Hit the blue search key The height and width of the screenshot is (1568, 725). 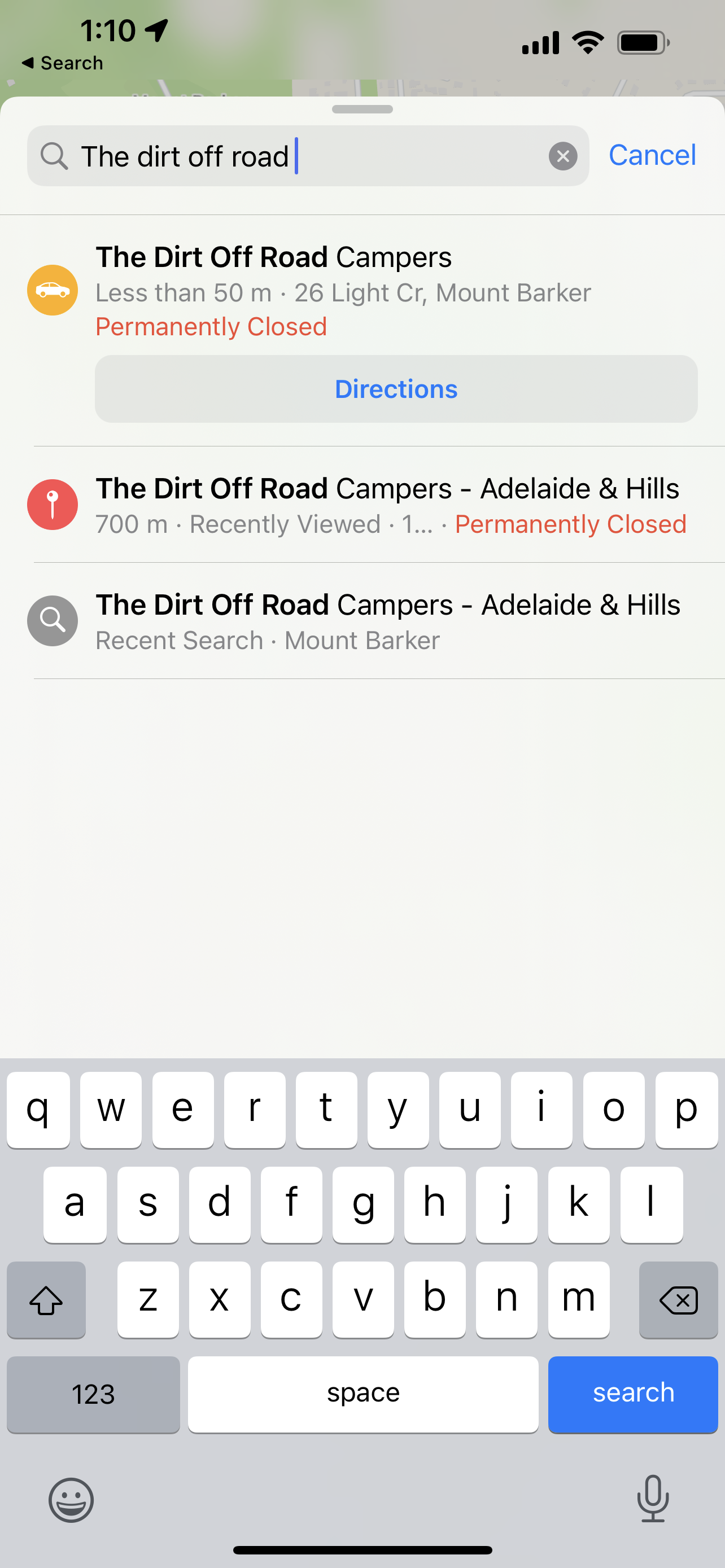(x=632, y=1393)
